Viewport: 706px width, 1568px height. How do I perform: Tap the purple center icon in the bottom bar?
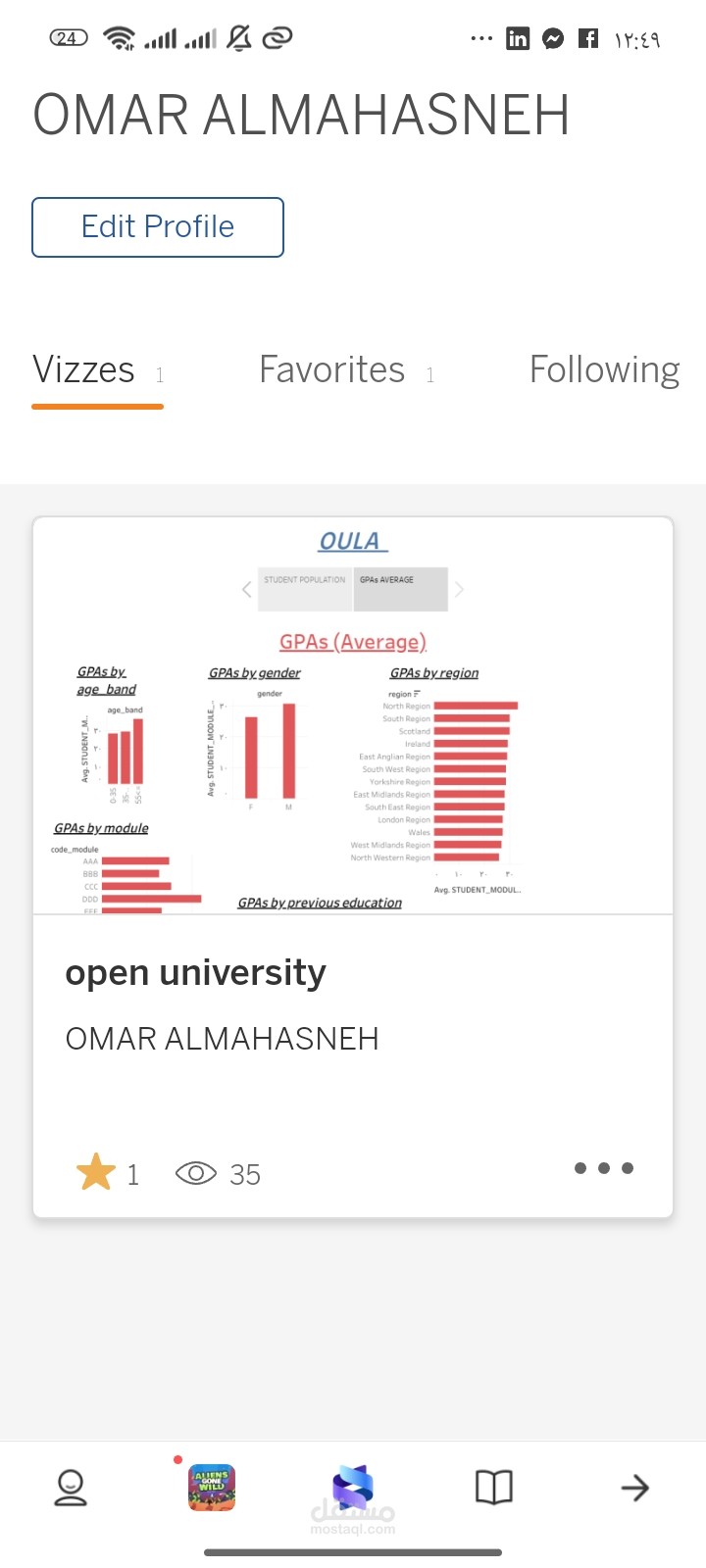tap(352, 1486)
